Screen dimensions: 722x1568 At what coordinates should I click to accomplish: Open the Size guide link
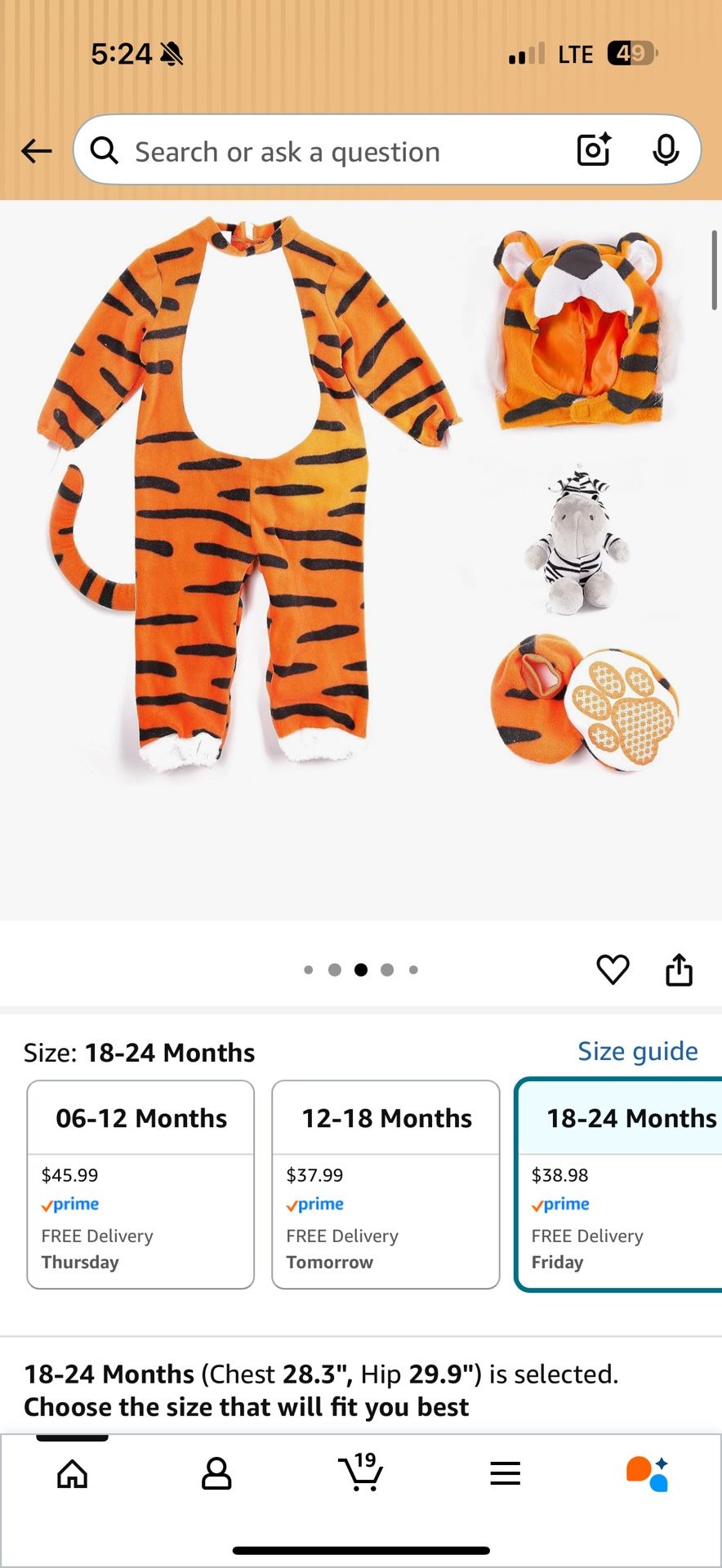pos(637,1051)
